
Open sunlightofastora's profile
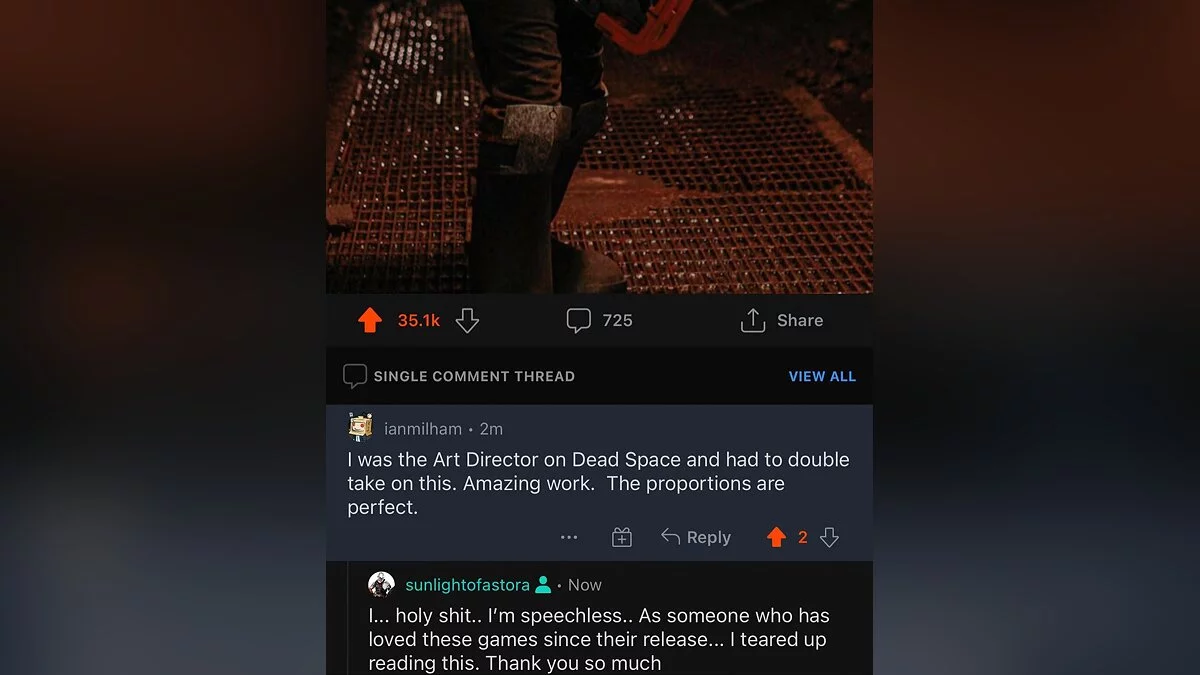(x=466, y=585)
